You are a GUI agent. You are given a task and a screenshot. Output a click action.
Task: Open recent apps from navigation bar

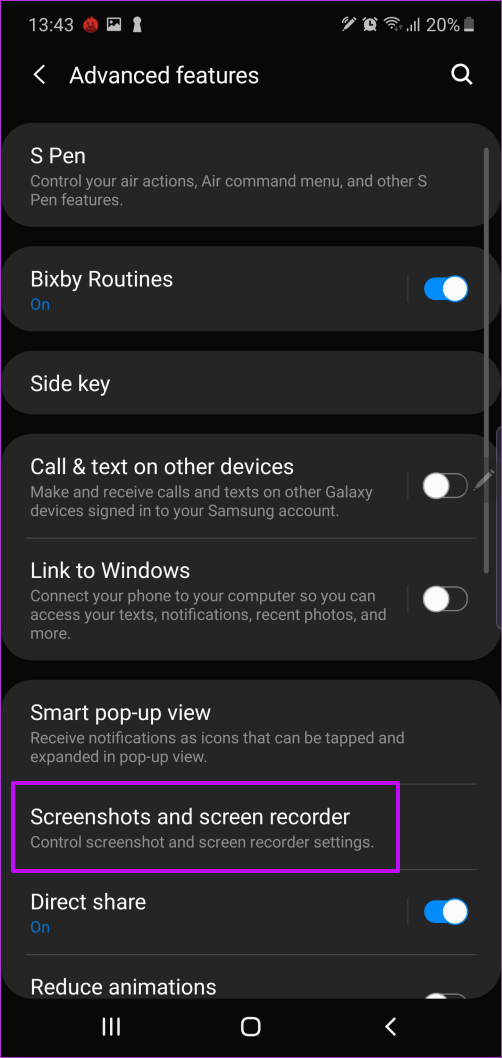(111, 1027)
